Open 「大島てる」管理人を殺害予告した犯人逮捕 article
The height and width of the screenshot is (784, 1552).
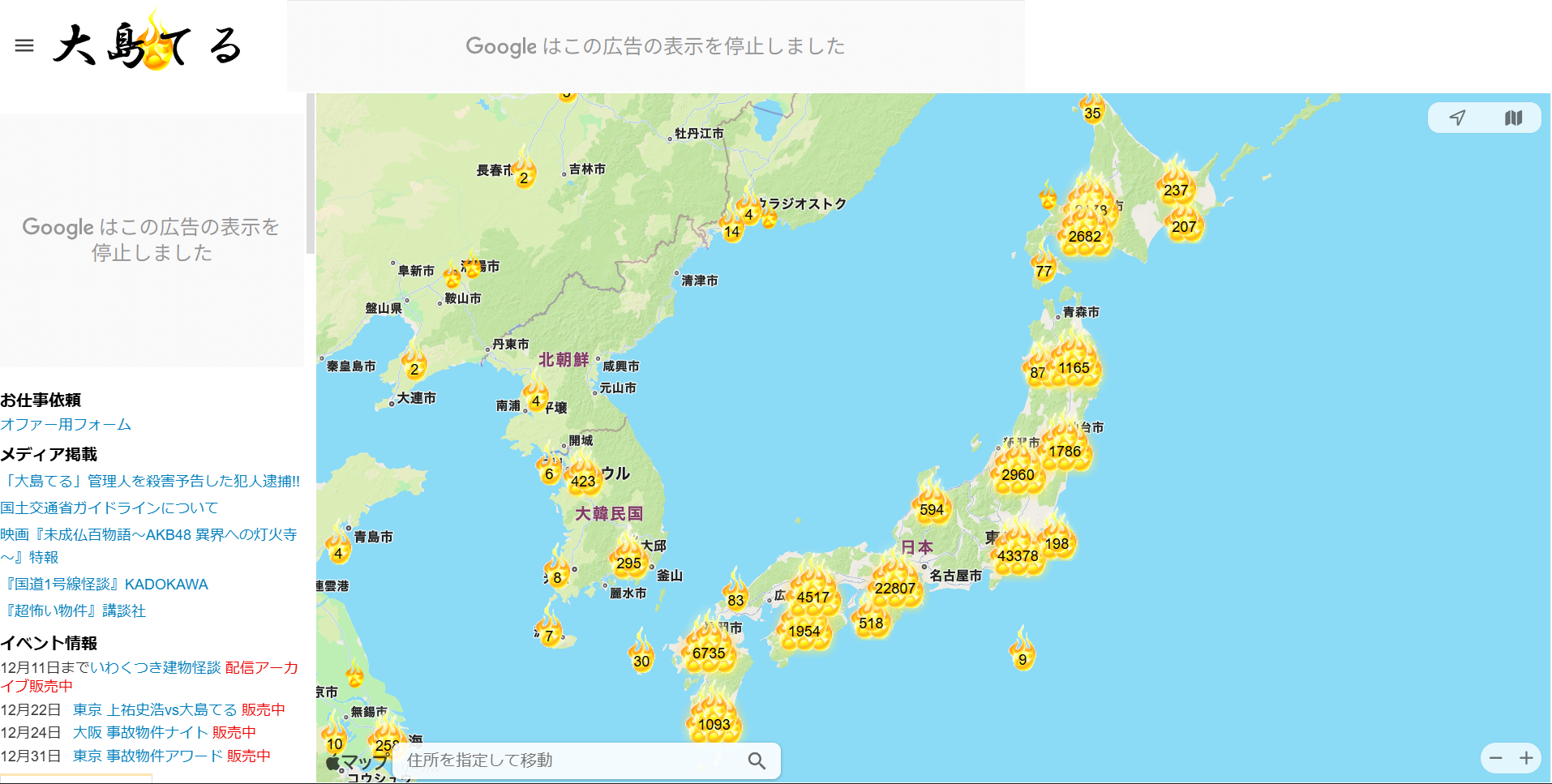(x=150, y=481)
